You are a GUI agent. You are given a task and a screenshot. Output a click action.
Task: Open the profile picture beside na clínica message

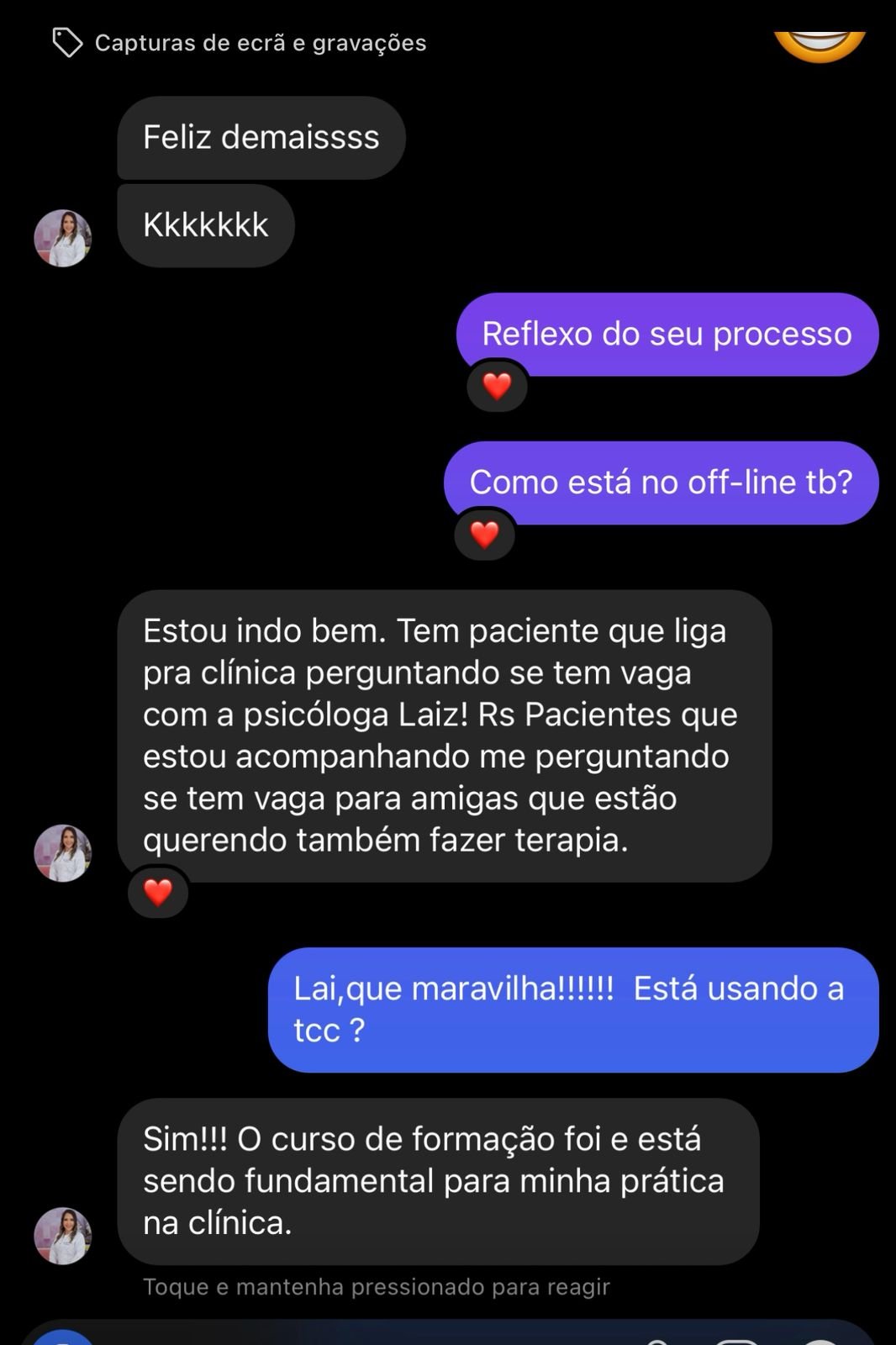[x=62, y=1236]
